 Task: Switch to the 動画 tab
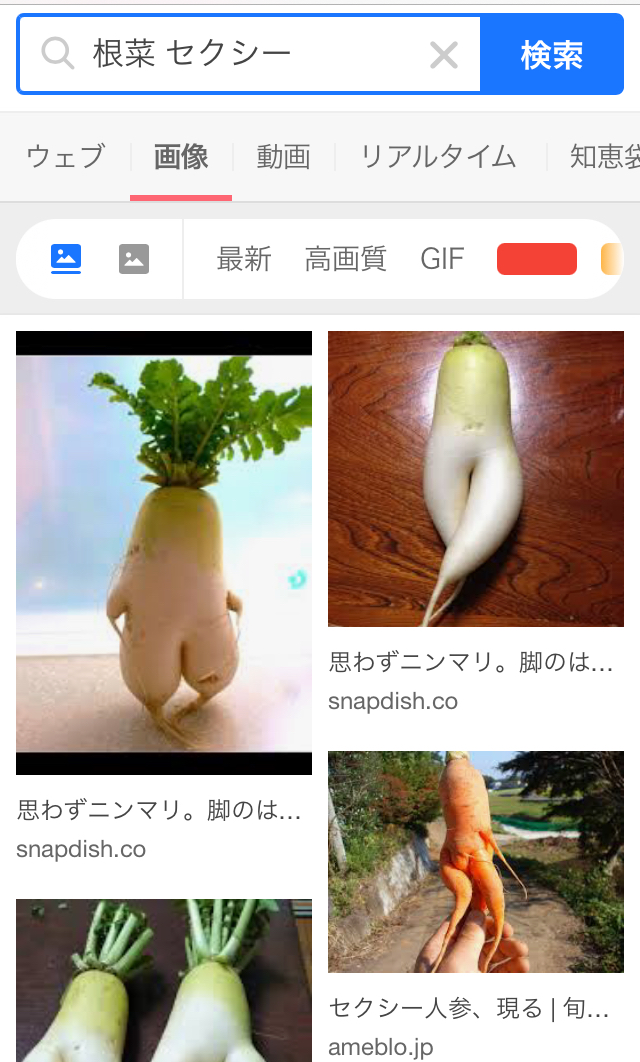pos(283,157)
